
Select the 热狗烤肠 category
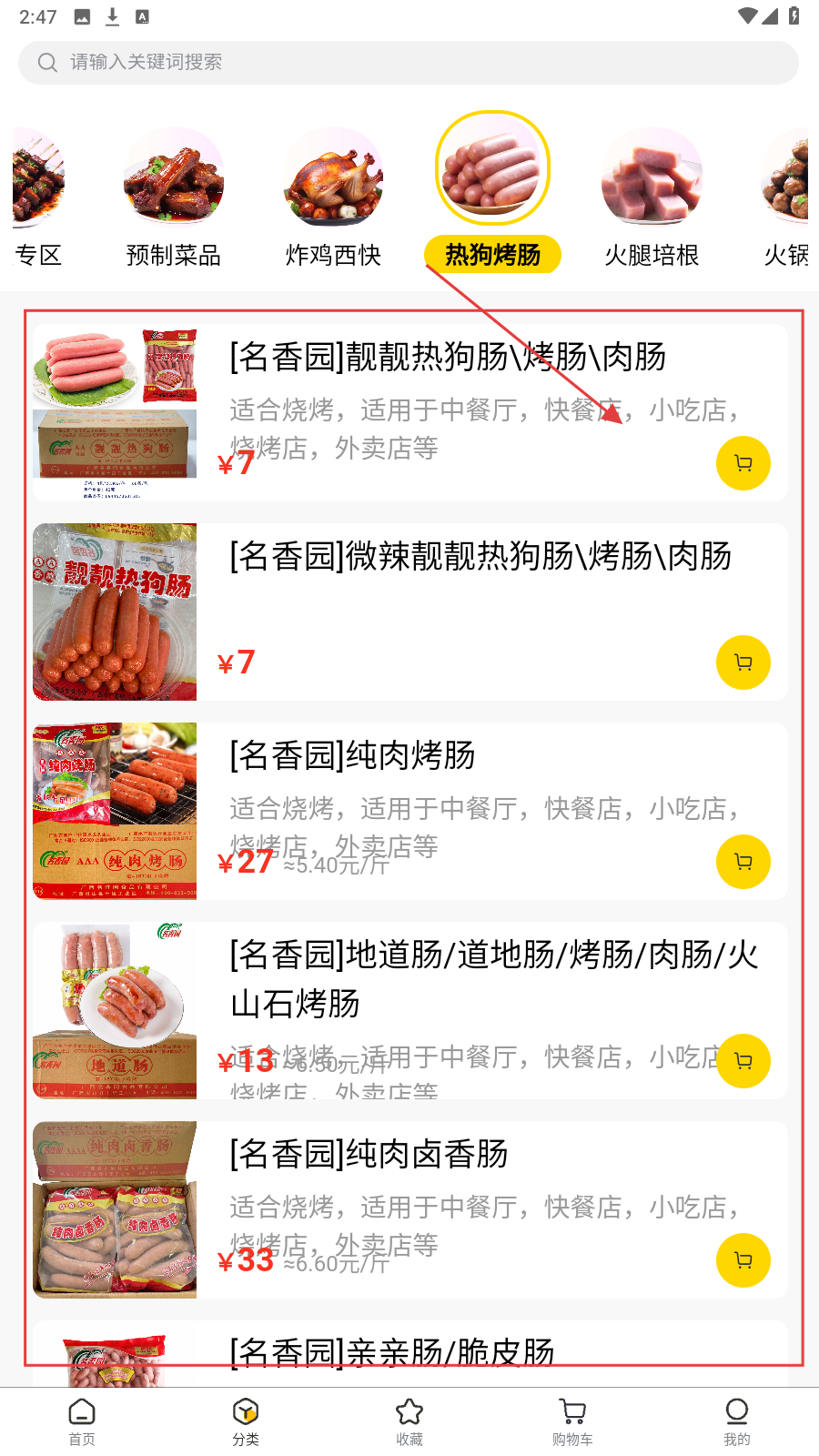(492, 193)
